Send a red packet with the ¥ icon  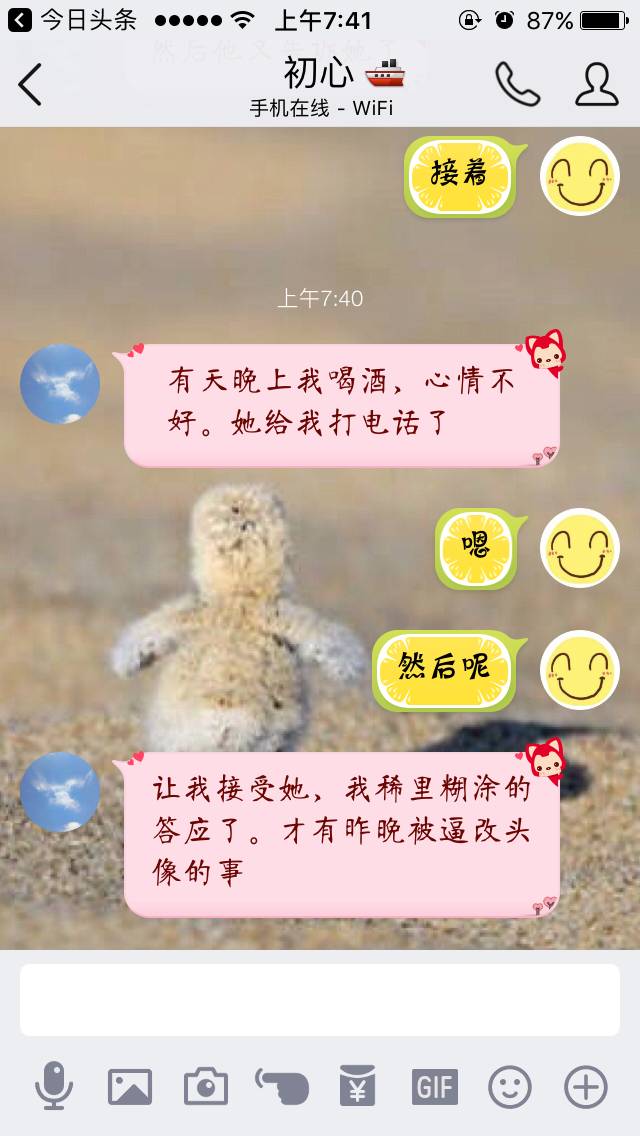pyautogui.click(x=357, y=1086)
